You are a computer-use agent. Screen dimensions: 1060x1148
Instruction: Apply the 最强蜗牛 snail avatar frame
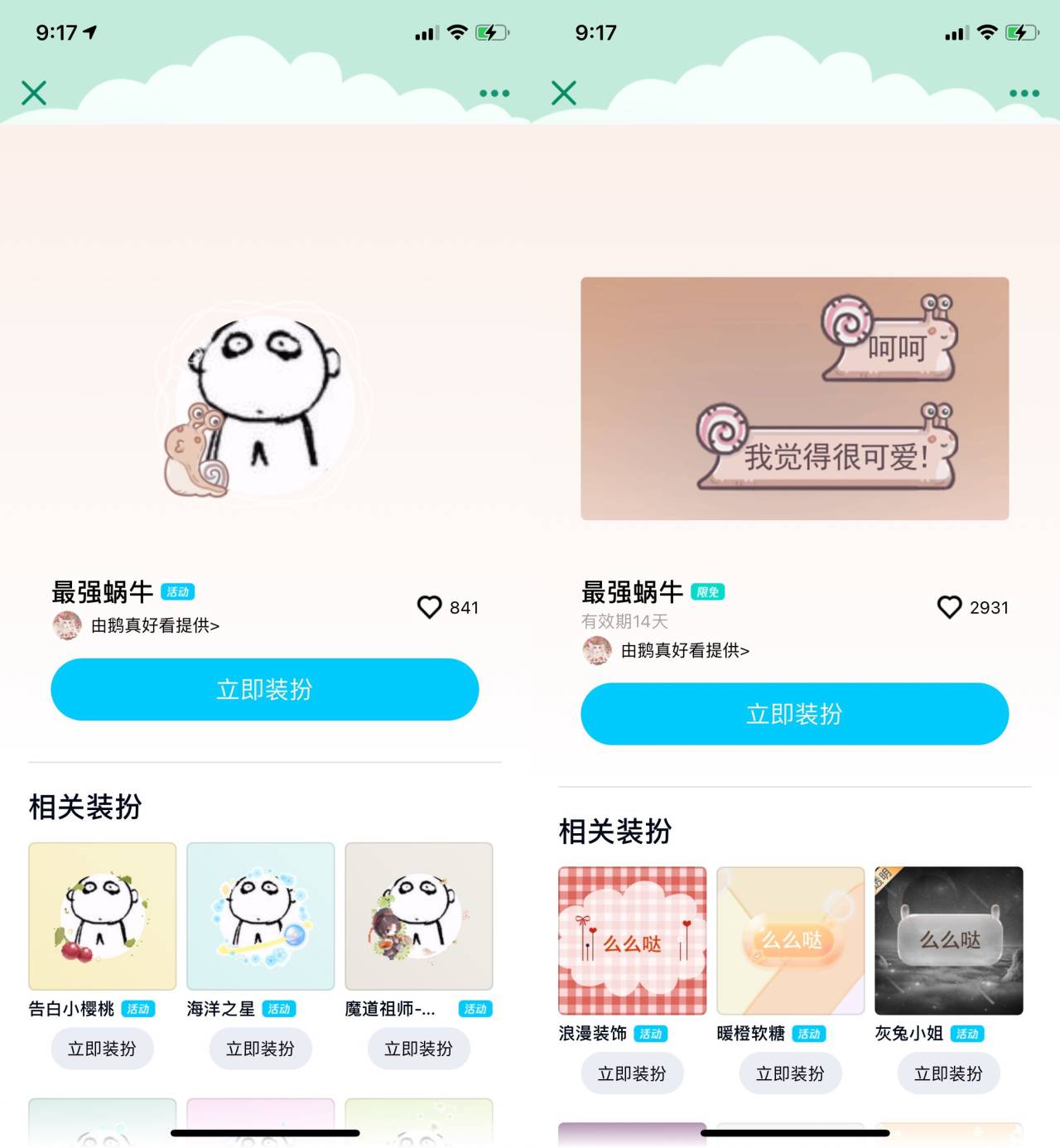[264, 689]
